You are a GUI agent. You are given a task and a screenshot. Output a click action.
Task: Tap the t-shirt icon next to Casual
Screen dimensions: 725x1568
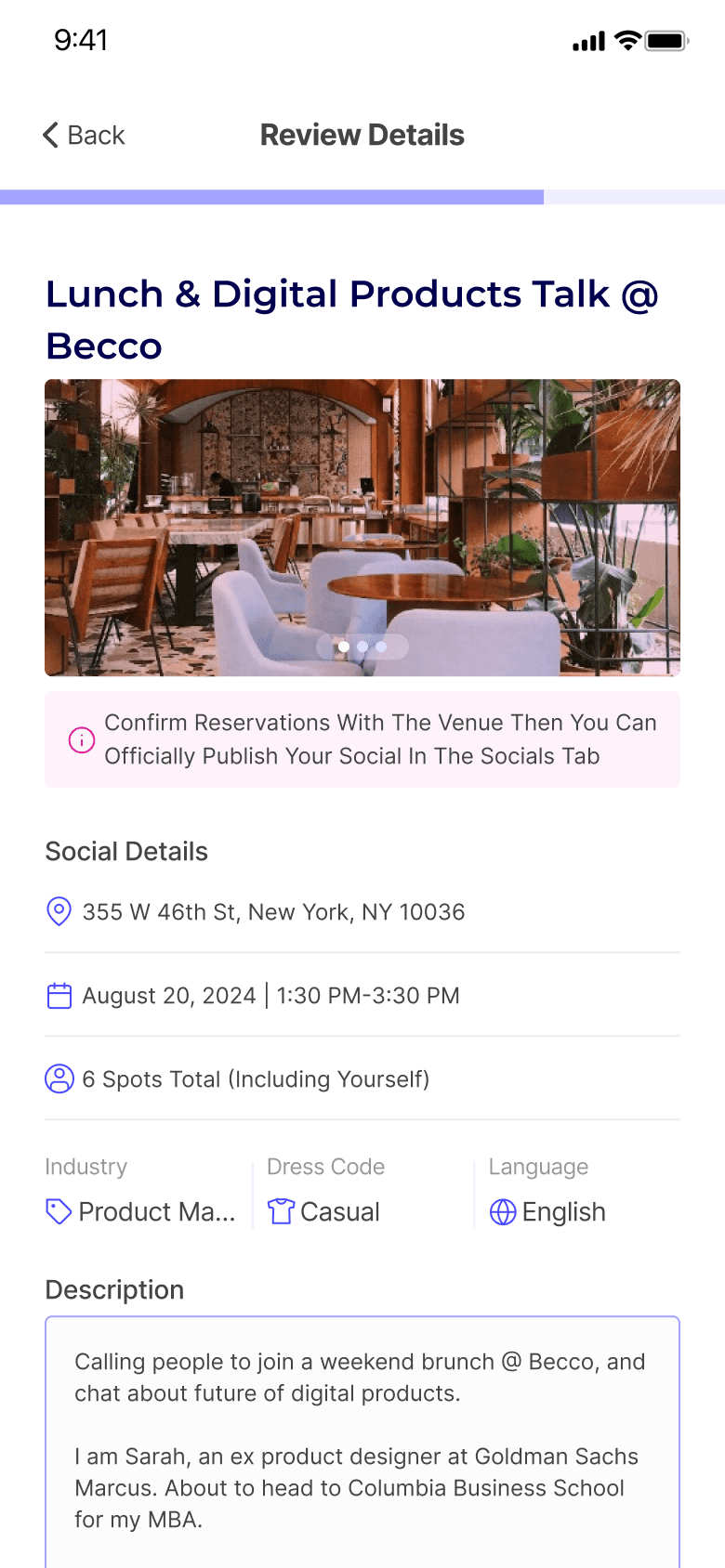pos(280,1211)
